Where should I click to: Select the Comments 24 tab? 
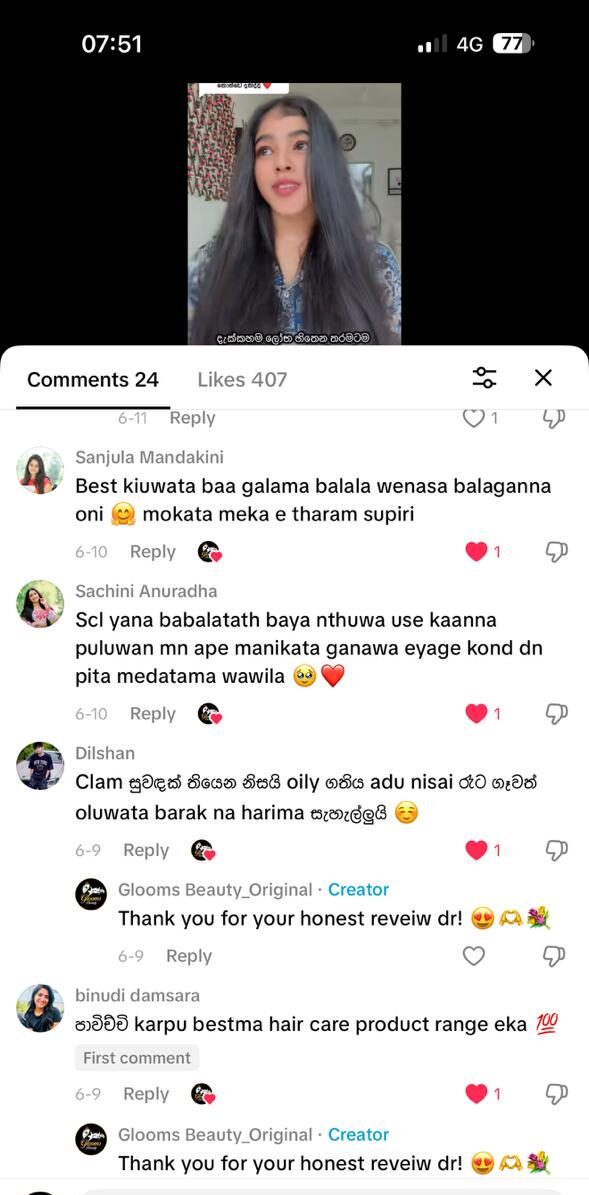[x=93, y=380]
